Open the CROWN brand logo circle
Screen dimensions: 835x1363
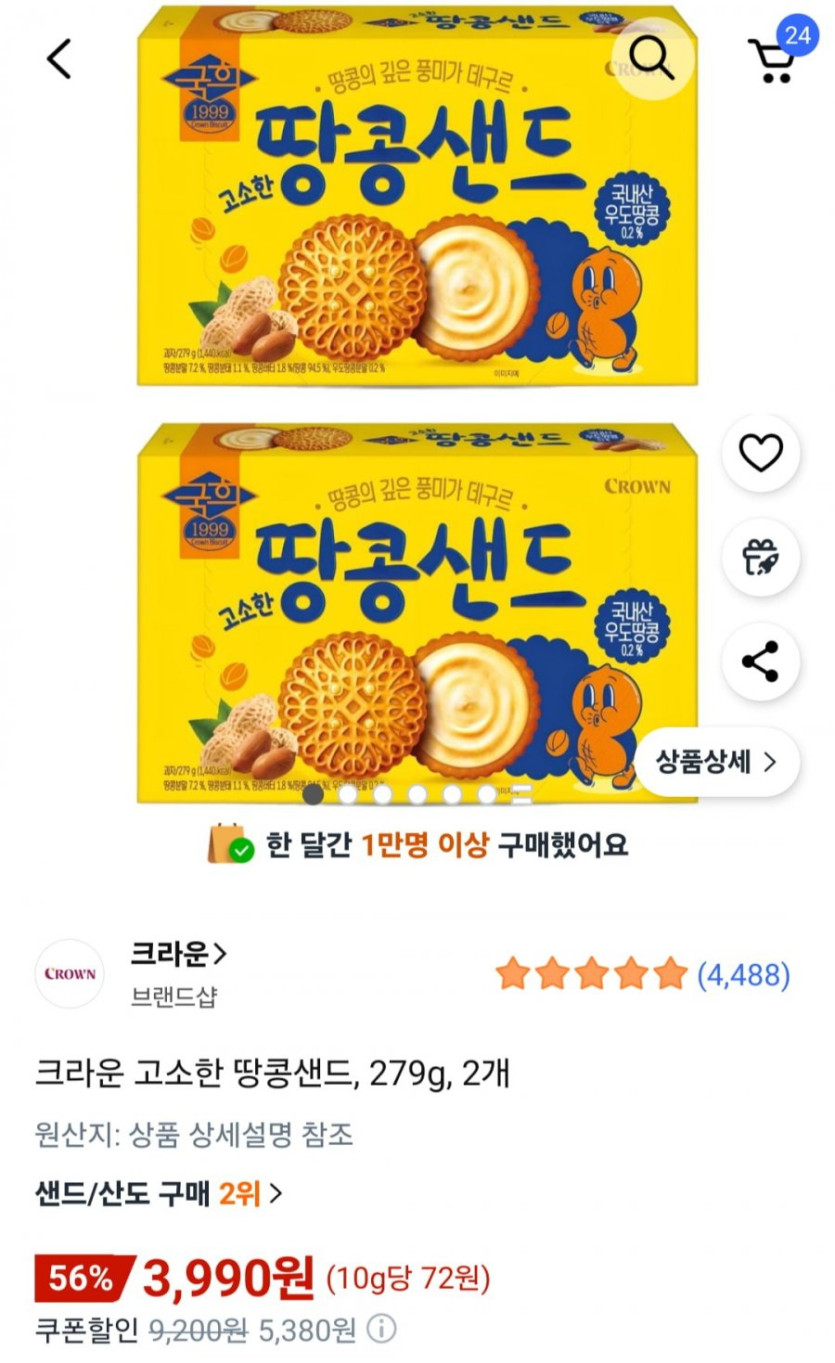point(68,971)
